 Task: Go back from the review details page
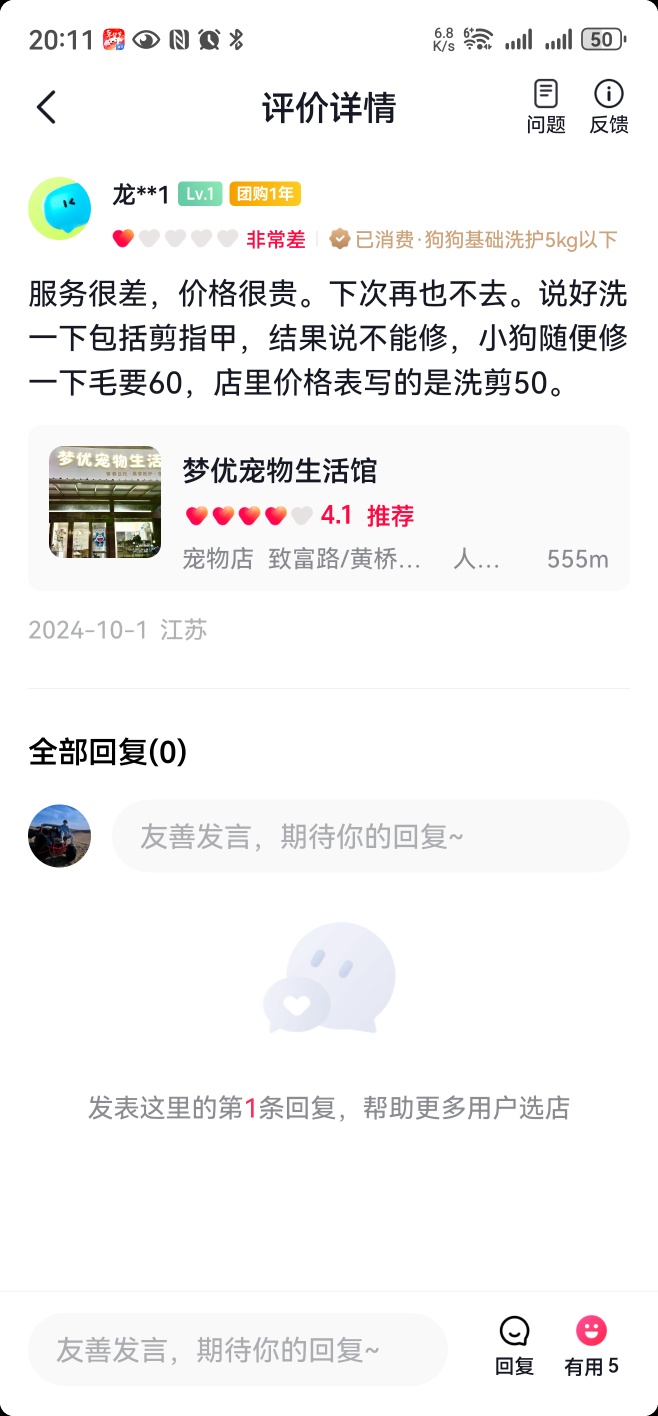point(46,107)
